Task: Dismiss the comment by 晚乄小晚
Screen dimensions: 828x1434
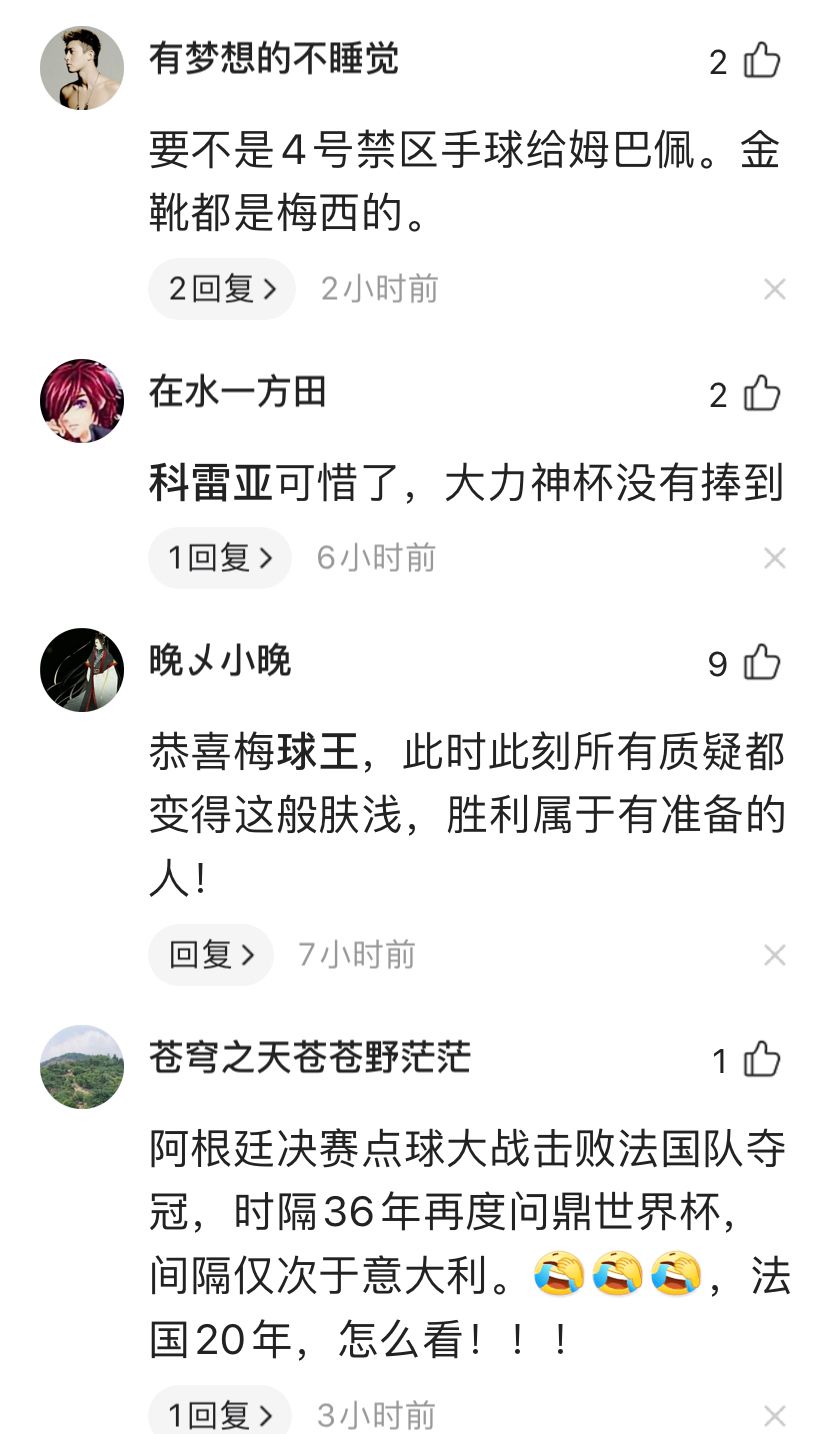Action: (x=774, y=956)
